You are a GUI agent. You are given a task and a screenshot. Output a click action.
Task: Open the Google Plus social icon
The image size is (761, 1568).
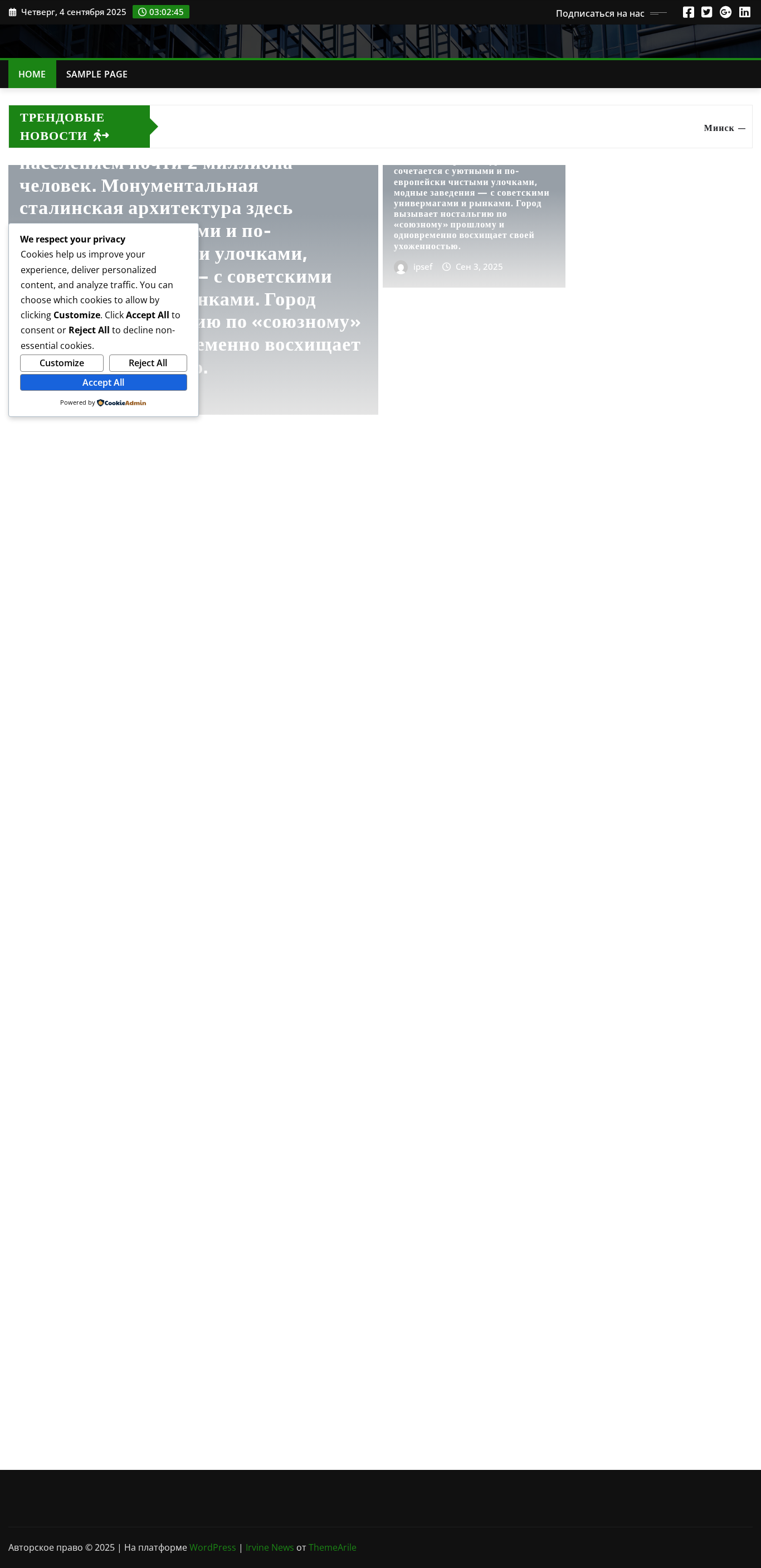point(725,12)
